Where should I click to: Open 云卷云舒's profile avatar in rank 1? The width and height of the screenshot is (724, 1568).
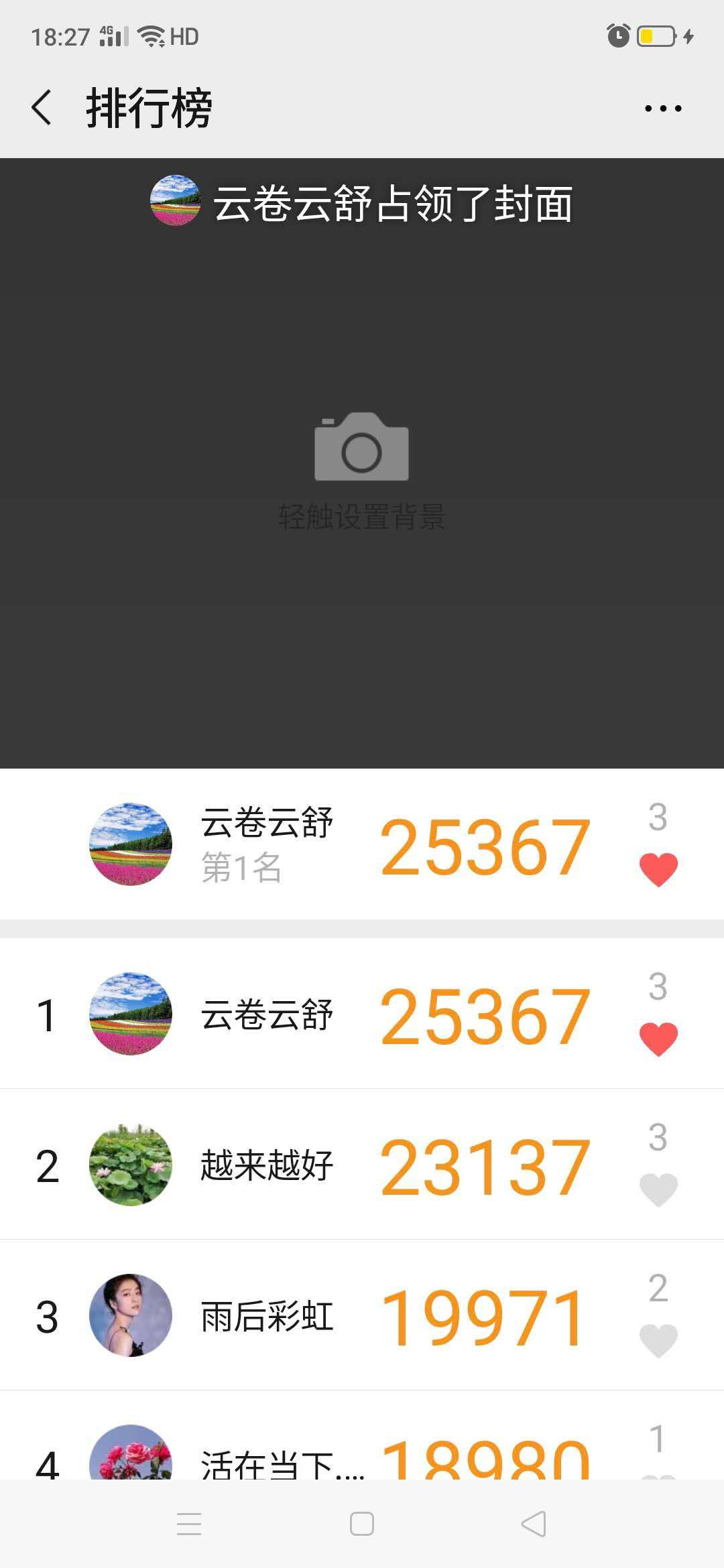131,1014
